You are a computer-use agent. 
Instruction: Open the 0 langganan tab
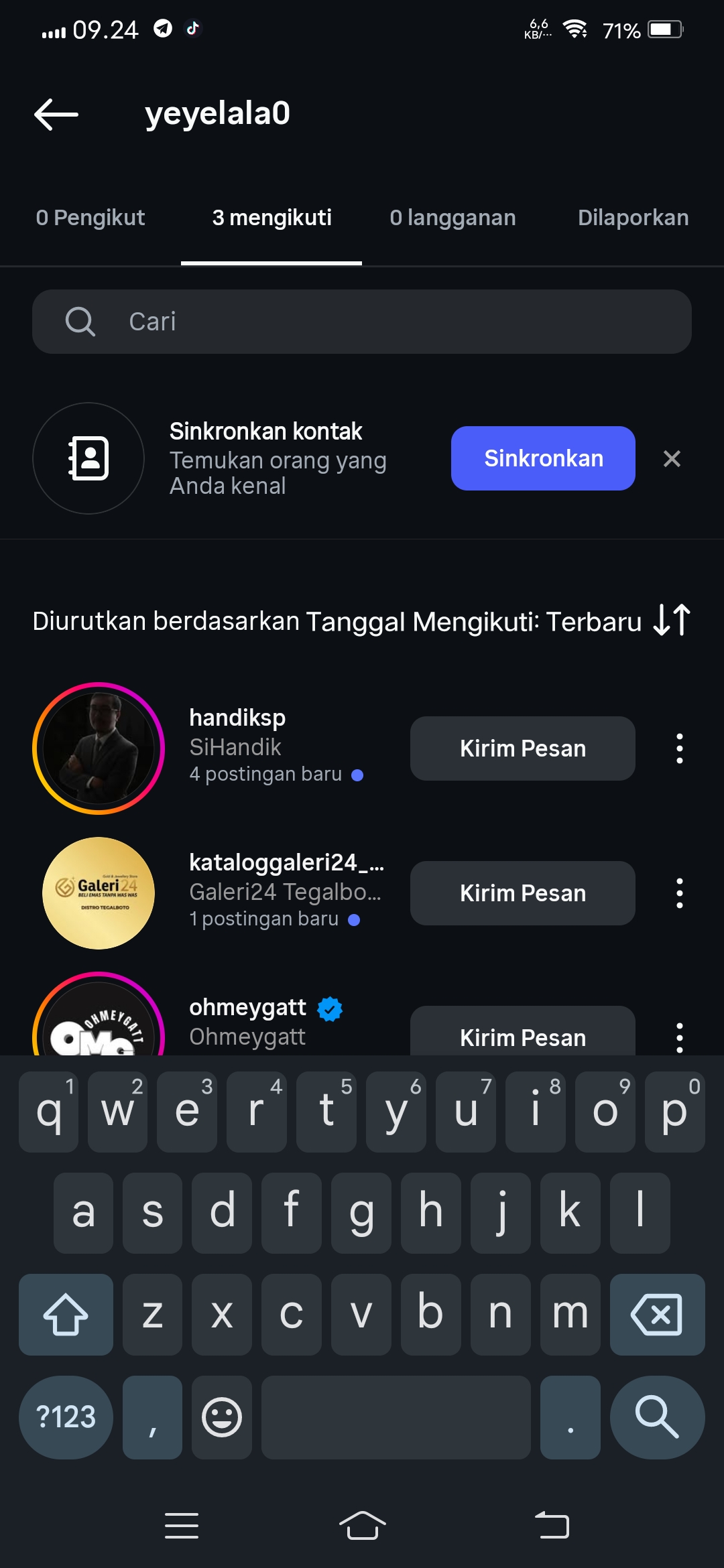(x=452, y=218)
